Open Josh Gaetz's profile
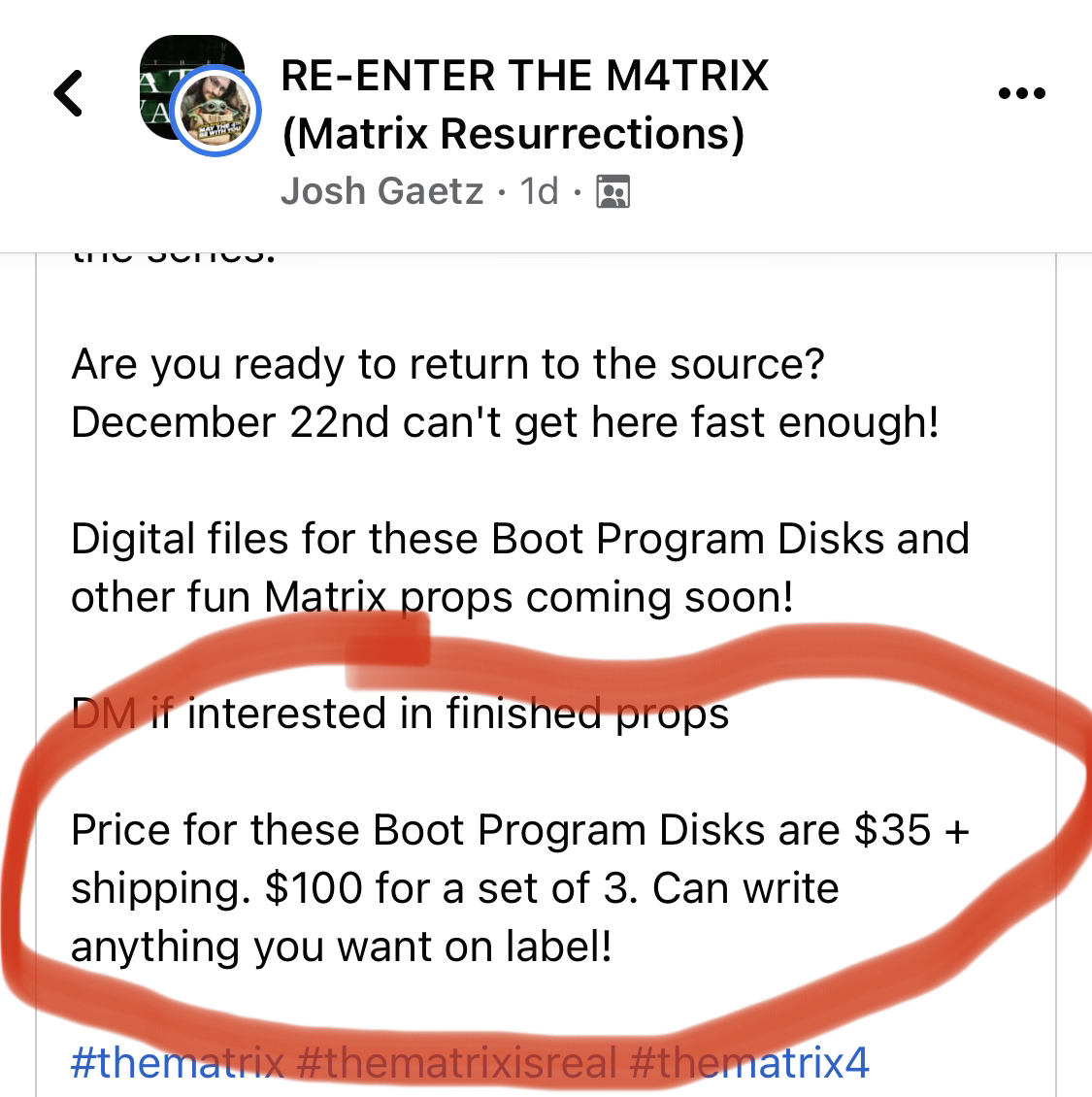 tap(381, 191)
